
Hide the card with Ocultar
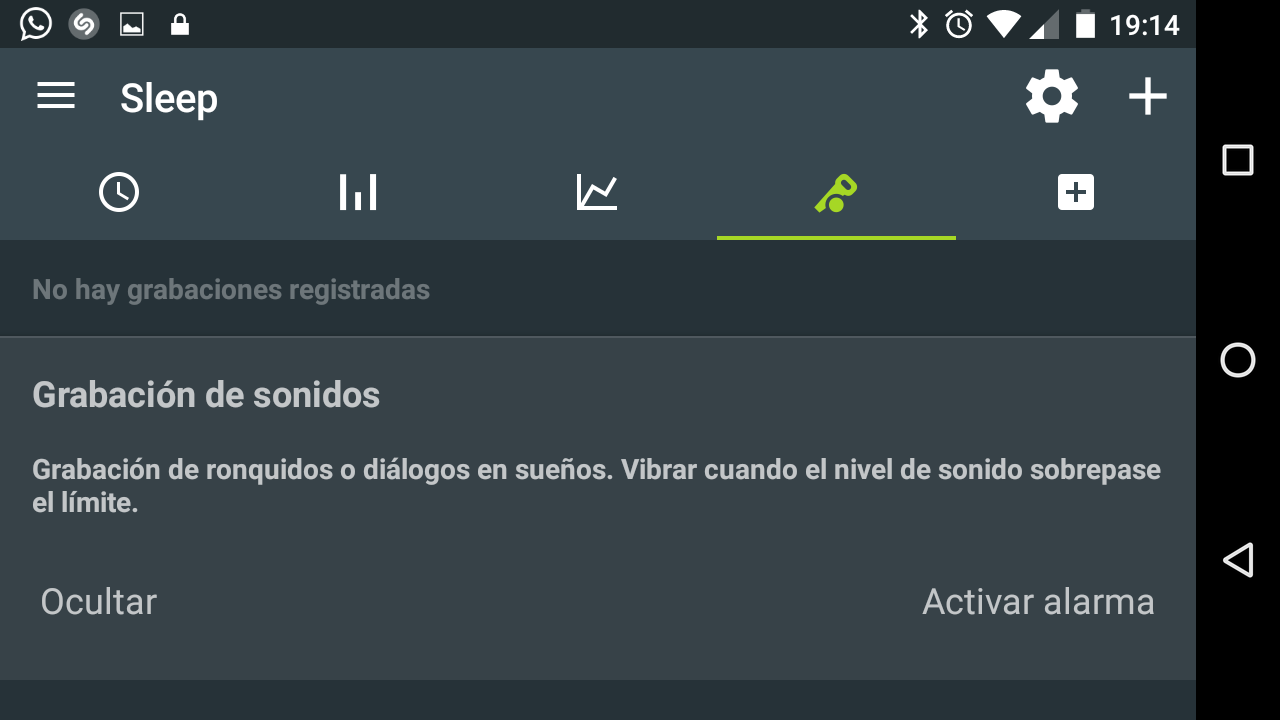(99, 602)
